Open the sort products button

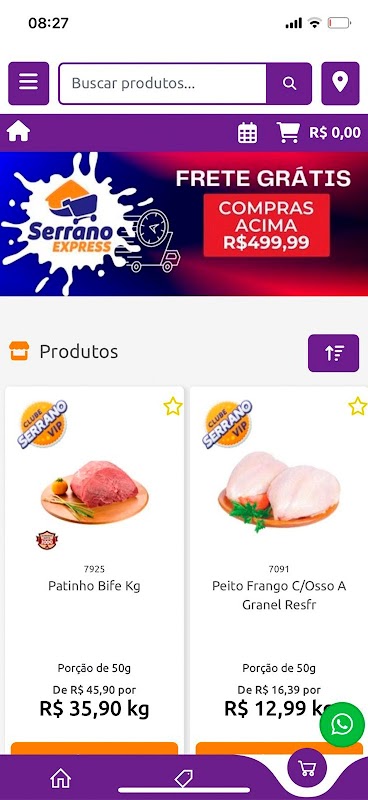(x=333, y=353)
